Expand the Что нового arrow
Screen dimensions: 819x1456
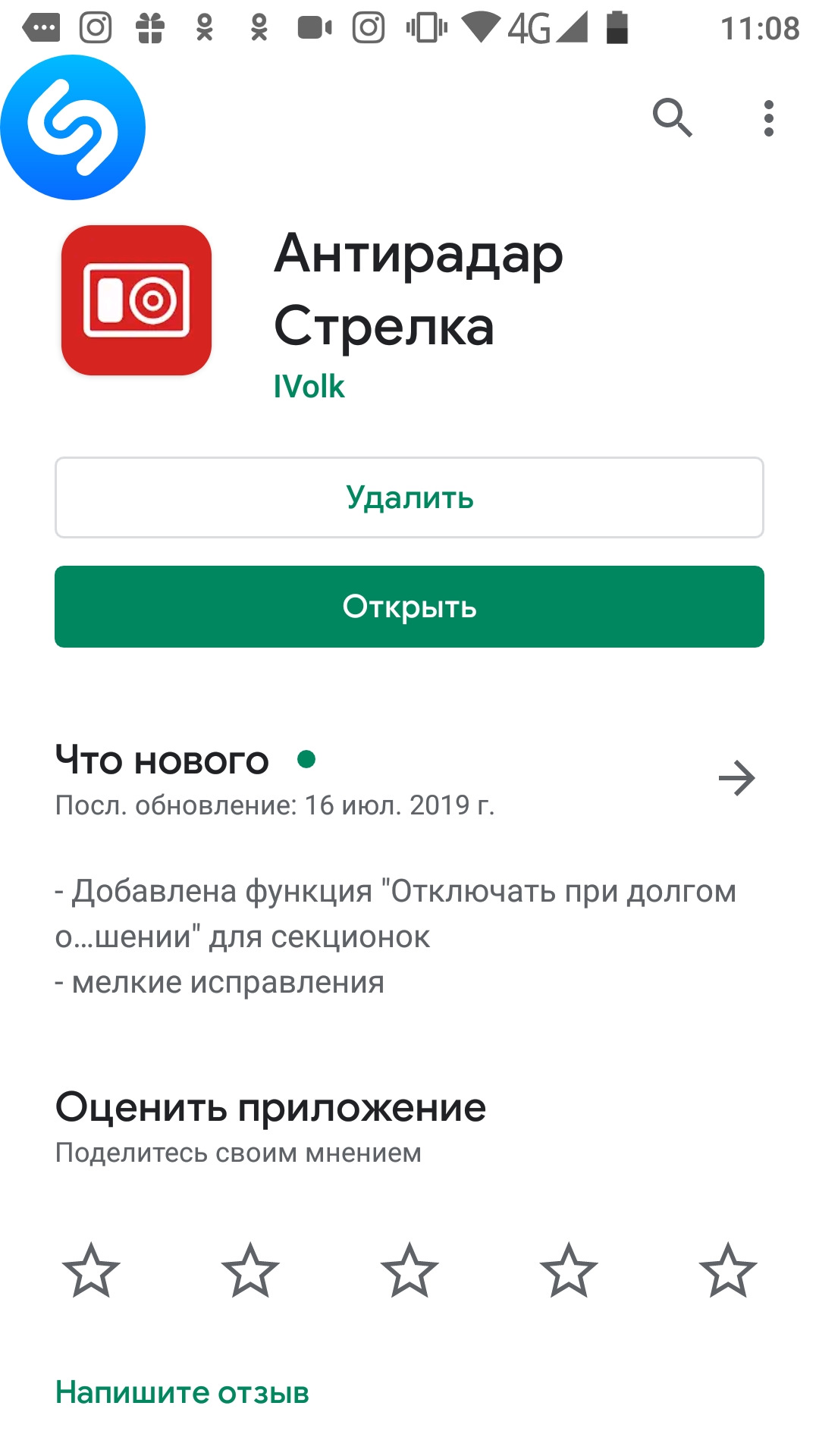coord(736,778)
